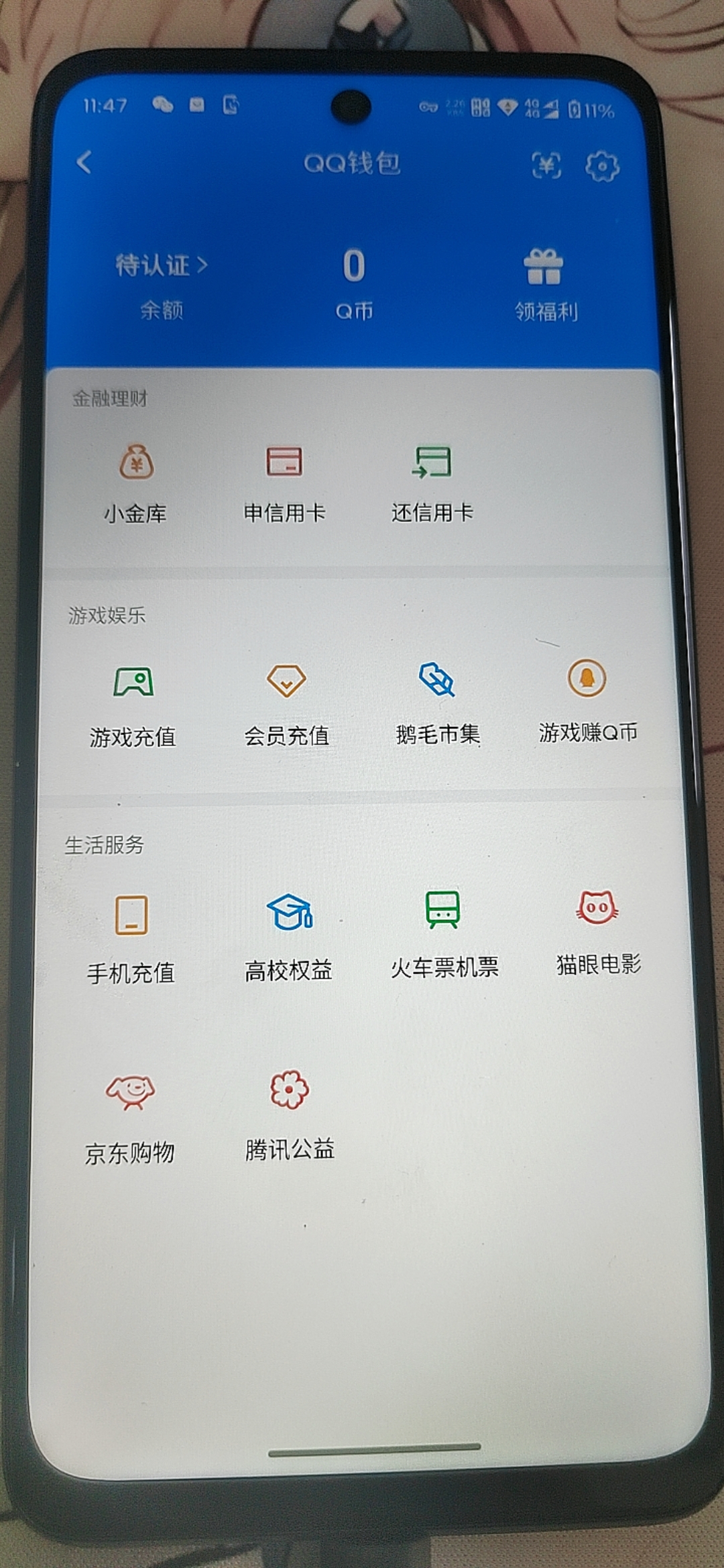724x1568 pixels.
Task: Open 火车票机票 ticket booking
Action: pos(442,931)
